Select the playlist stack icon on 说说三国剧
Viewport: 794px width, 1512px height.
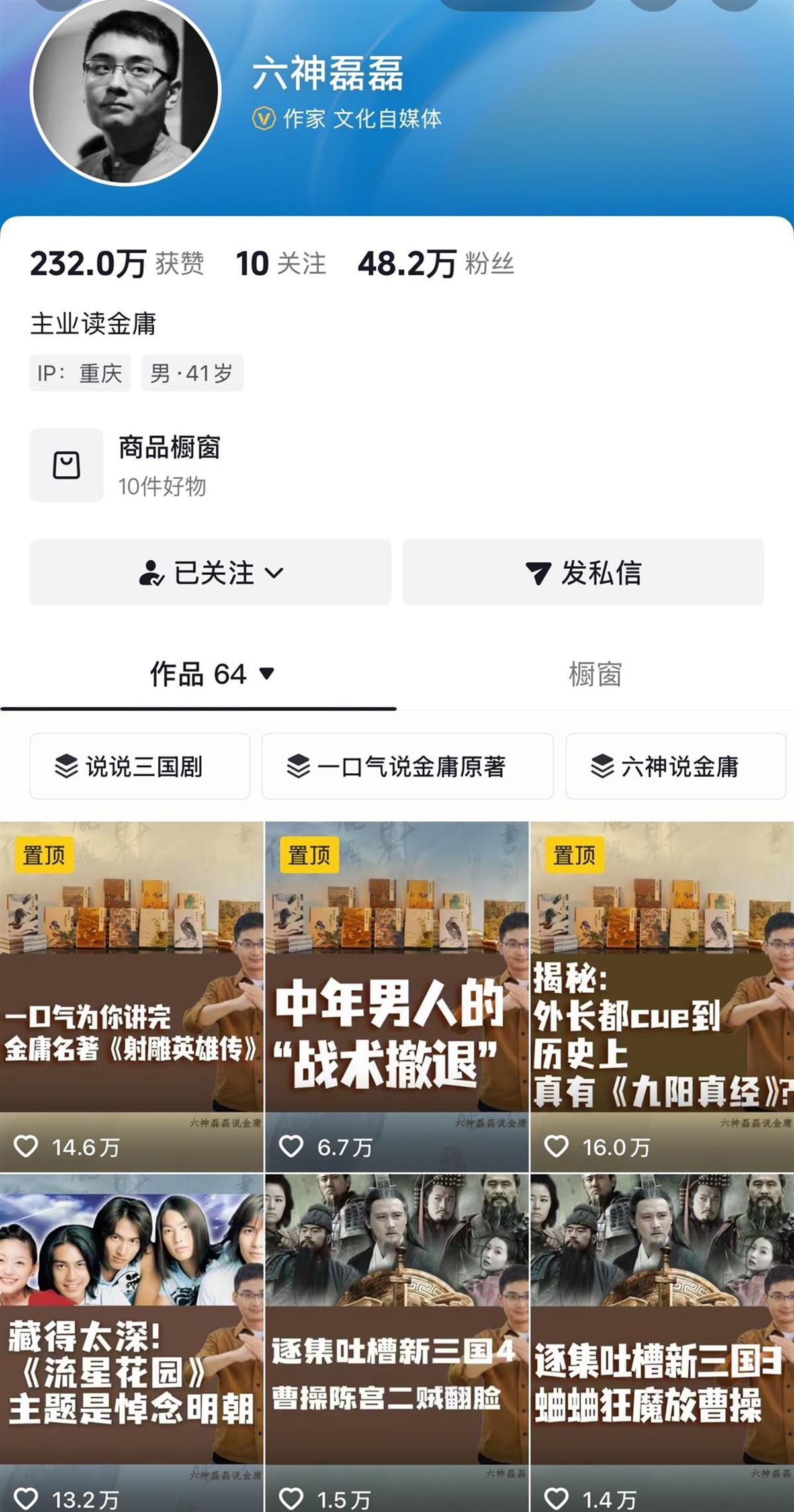pyautogui.click(x=66, y=767)
